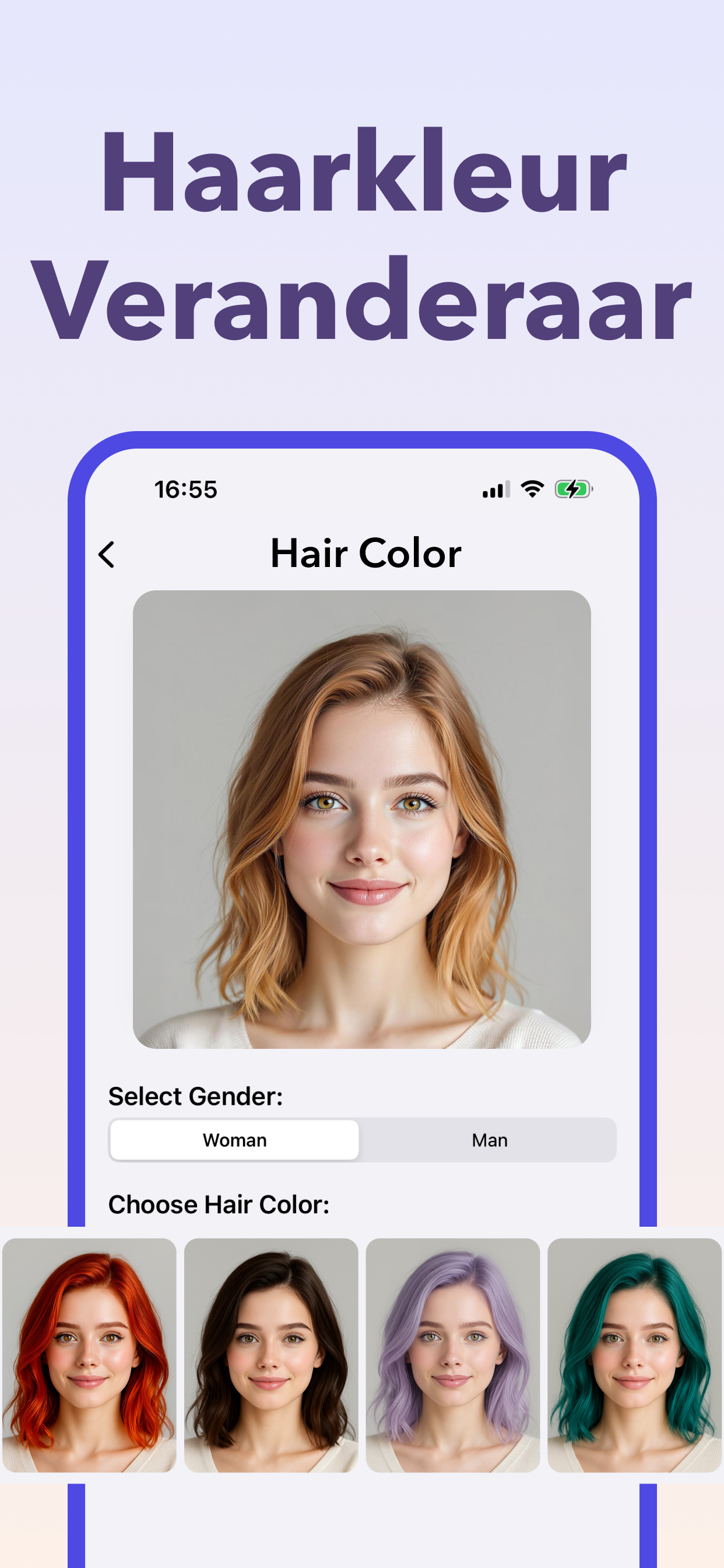724x1568 pixels.
Task: Tap the Wi-Fi status icon
Action: pyautogui.click(x=531, y=489)
